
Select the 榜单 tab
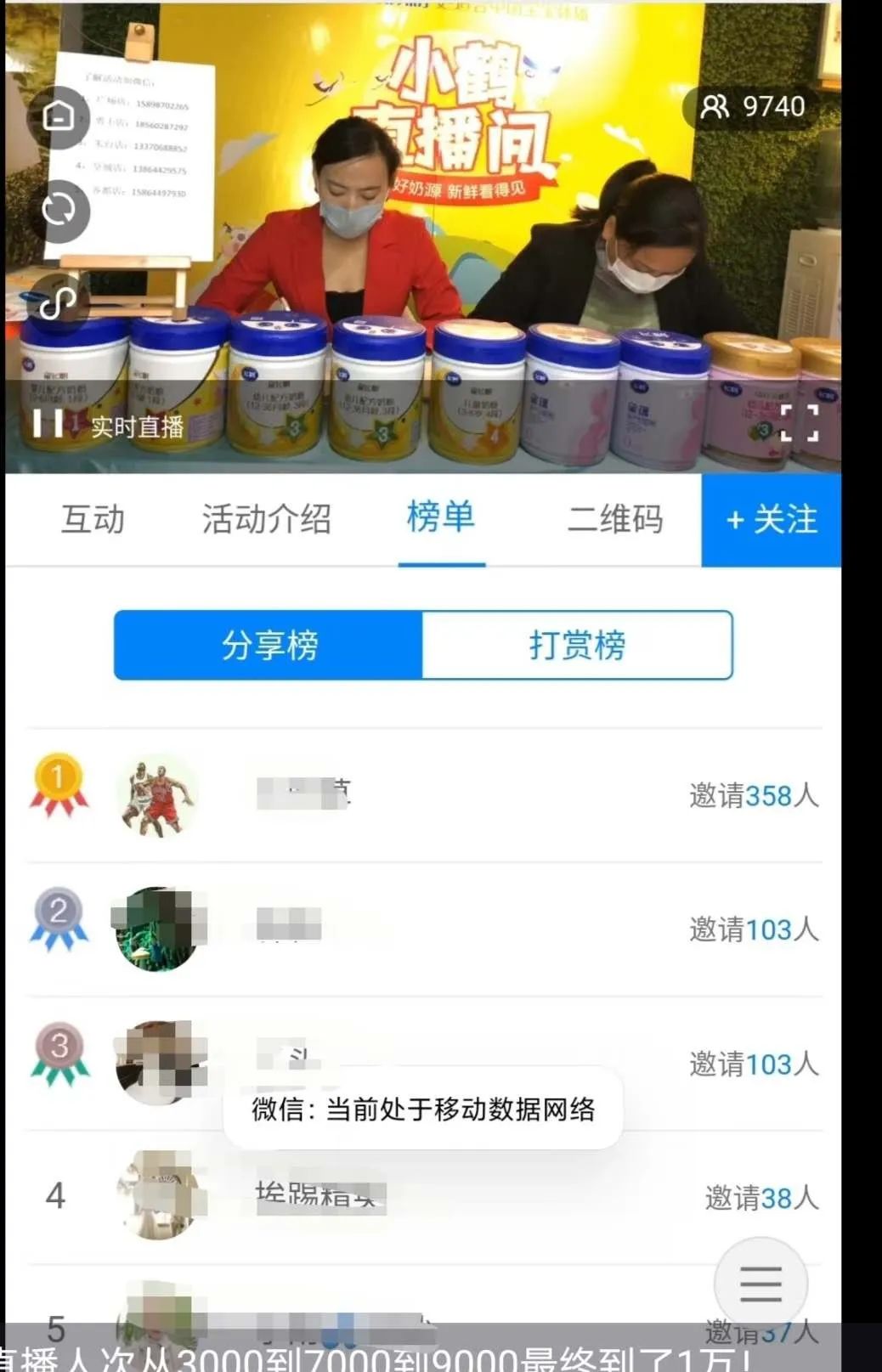click(x=441, y=517)
